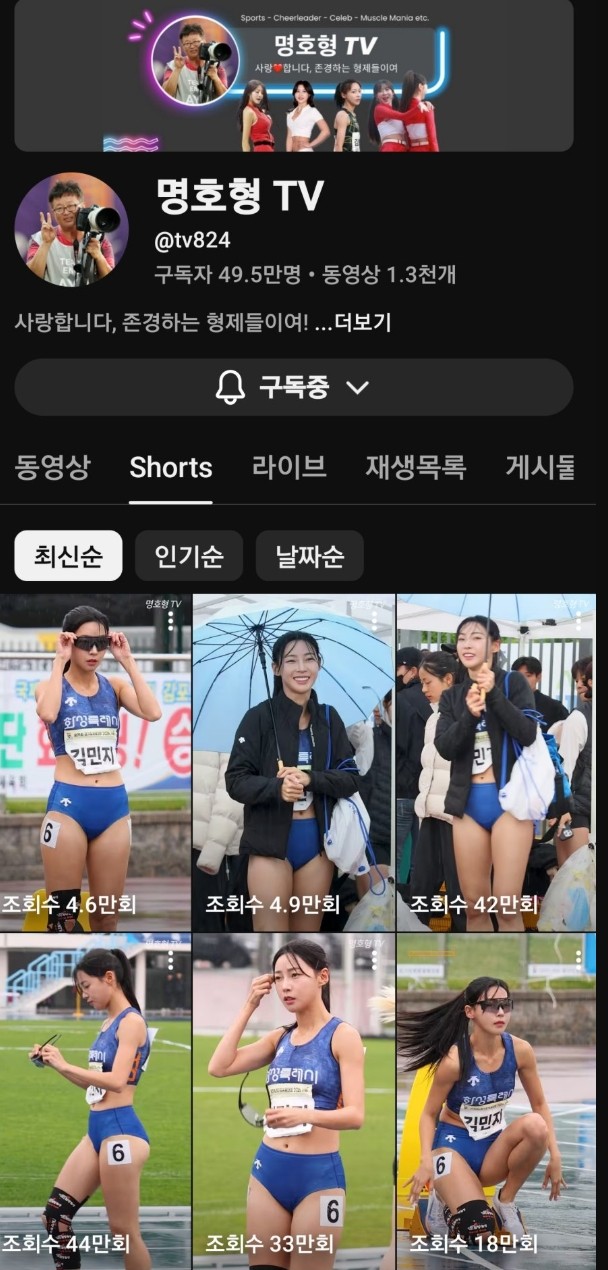Open the short with 조회수 44만회
The image size is (608, 1270).
95,1100
